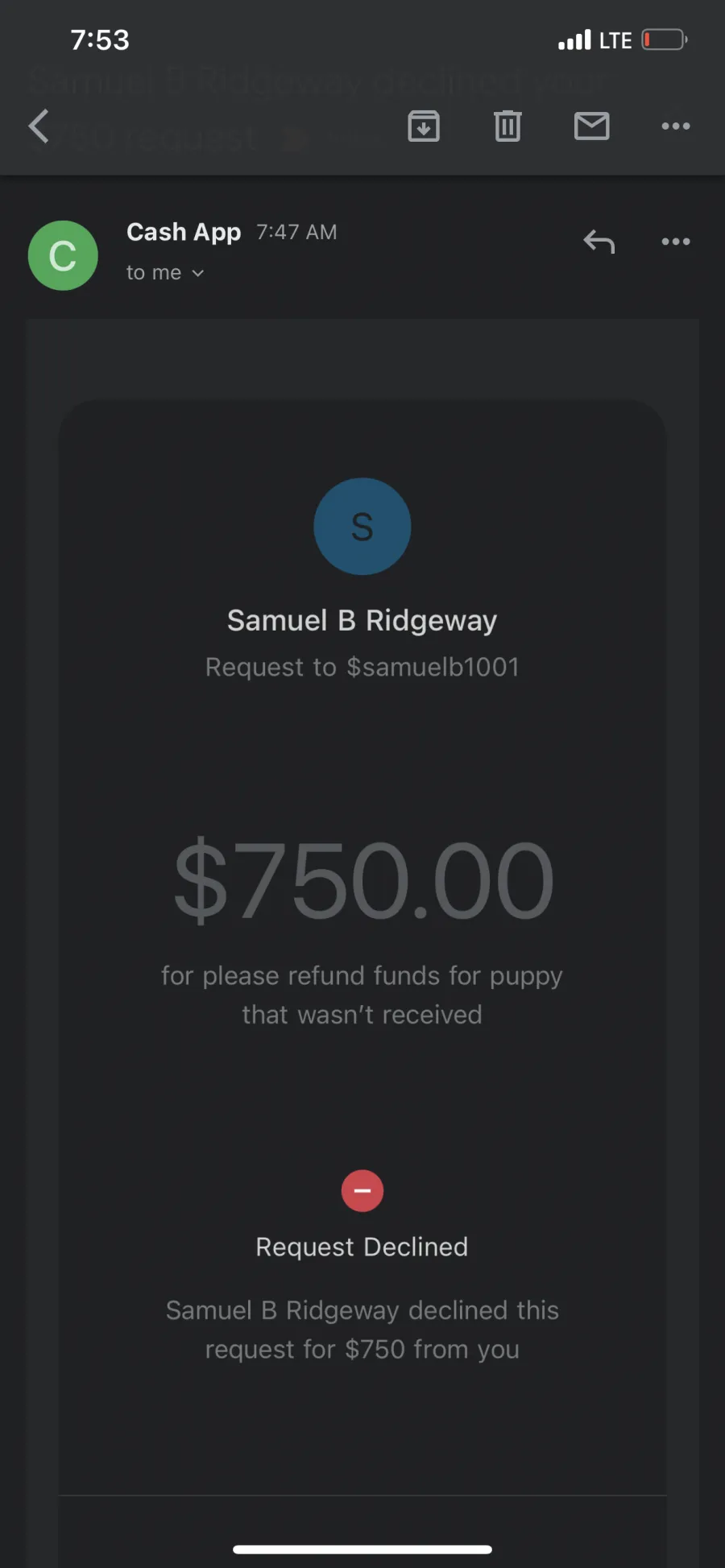Open the top toolbar overflow menu
725x1568 pixels.
pos(675,126)
